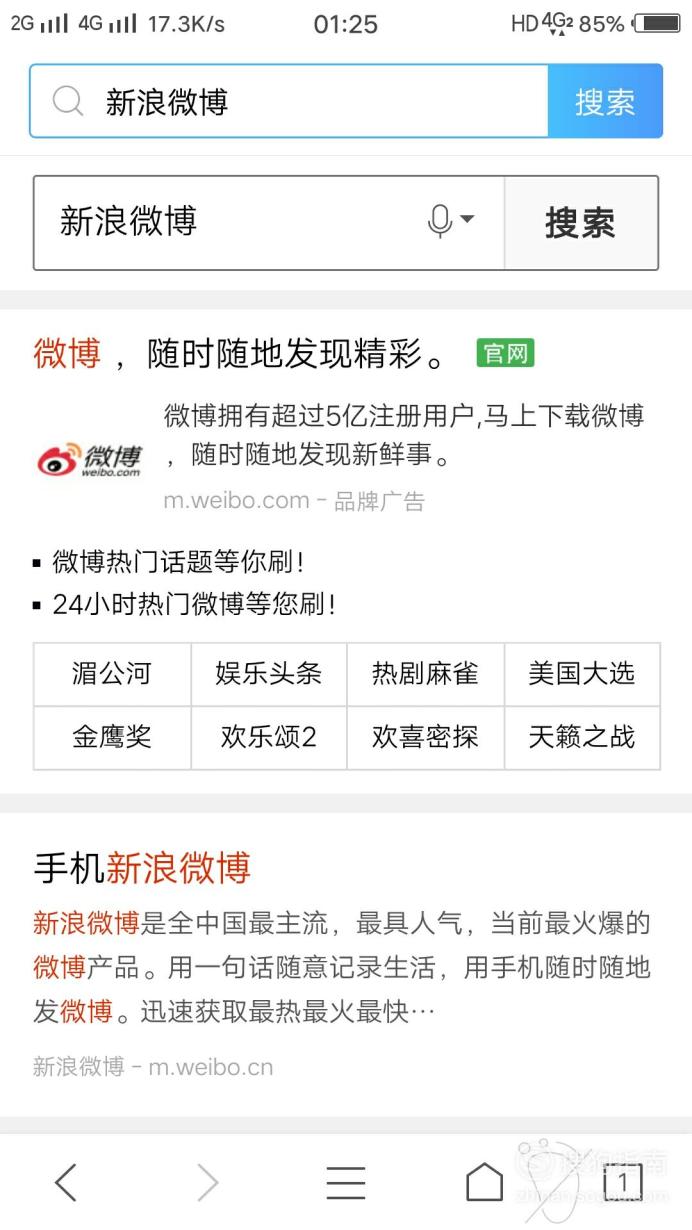This screenshot has height=1230, width=692.
Task: Tap the gray 搜索 button in the page
Action: click(x=581, y=222)
